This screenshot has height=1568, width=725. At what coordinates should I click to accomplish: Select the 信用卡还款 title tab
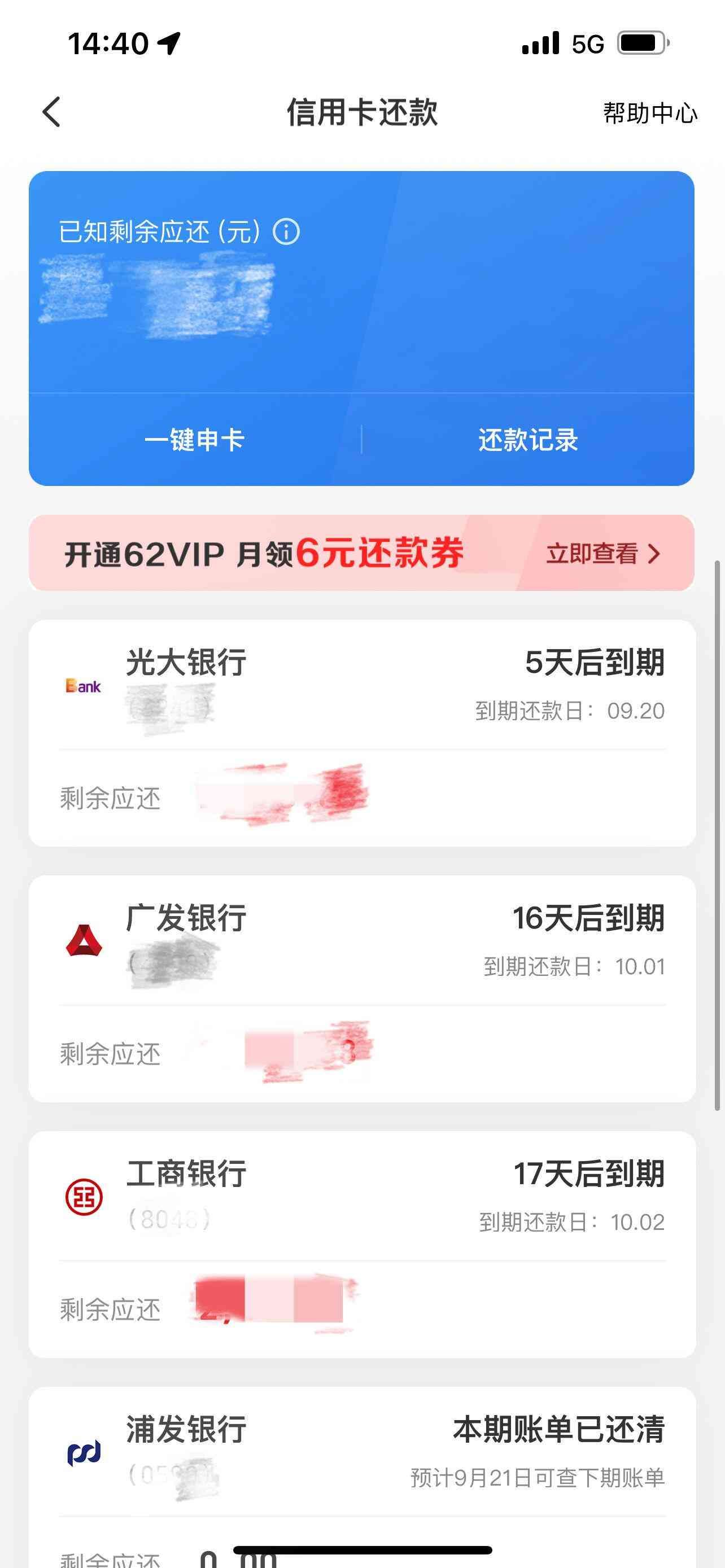point(362,114)
